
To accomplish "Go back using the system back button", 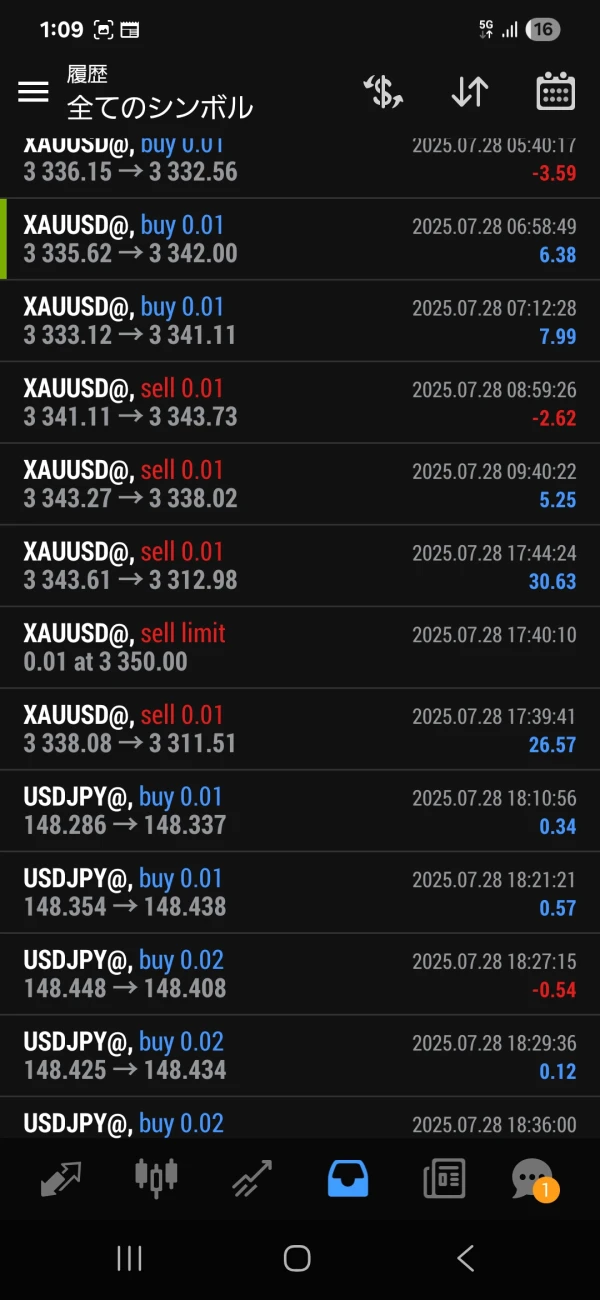I will tap(465, 1258).
